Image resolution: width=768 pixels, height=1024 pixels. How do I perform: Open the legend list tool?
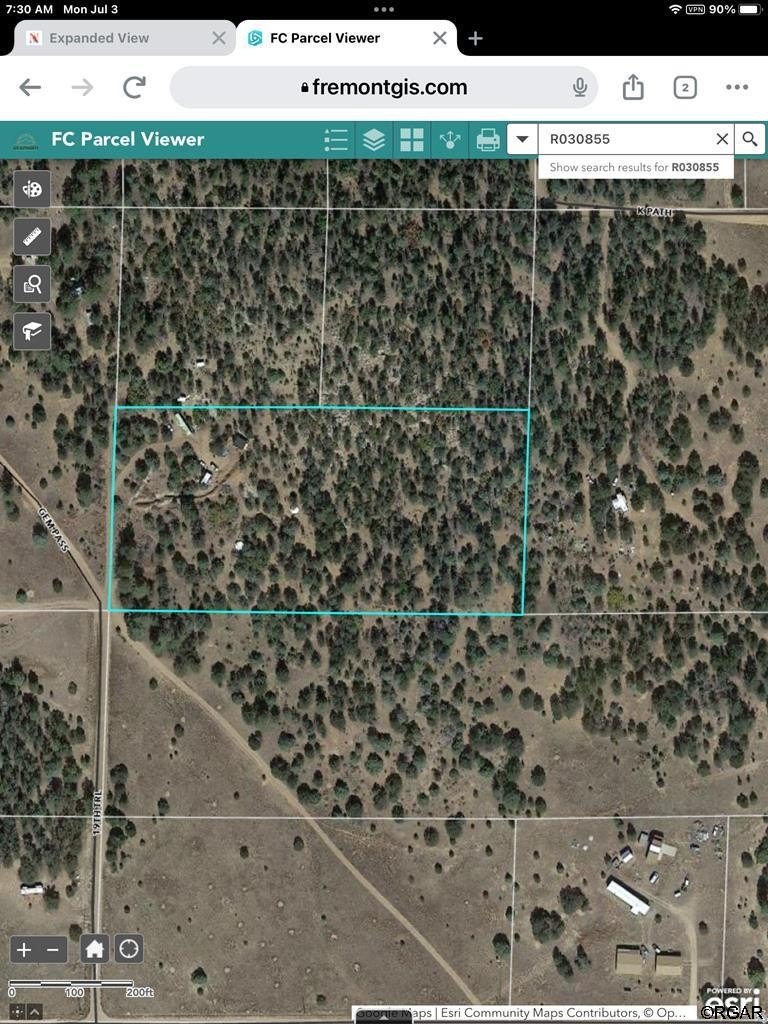pyautogui.click(x=336, y=140)
